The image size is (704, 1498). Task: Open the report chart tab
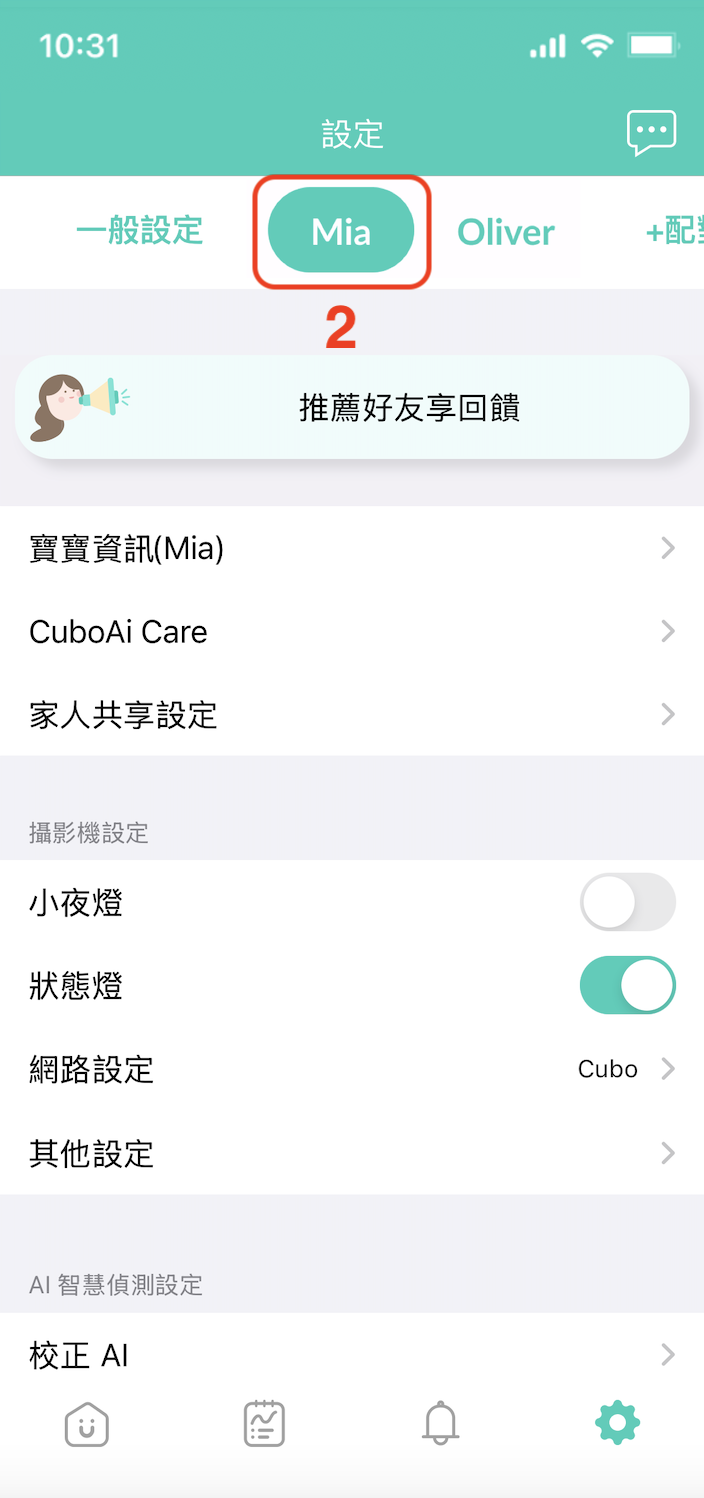point(264,1423)
